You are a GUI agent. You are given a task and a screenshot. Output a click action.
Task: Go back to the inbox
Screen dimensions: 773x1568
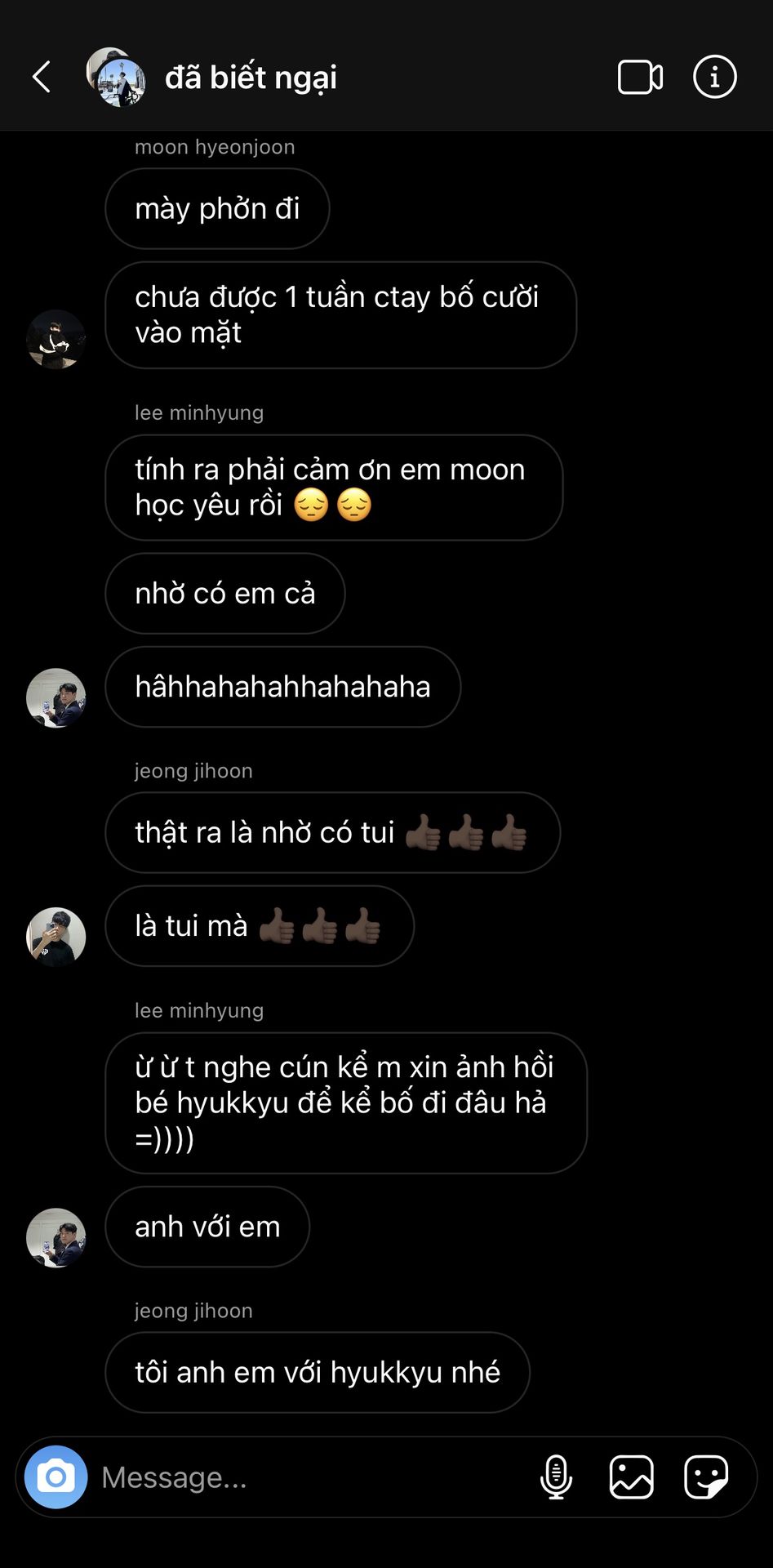[42, 78]
